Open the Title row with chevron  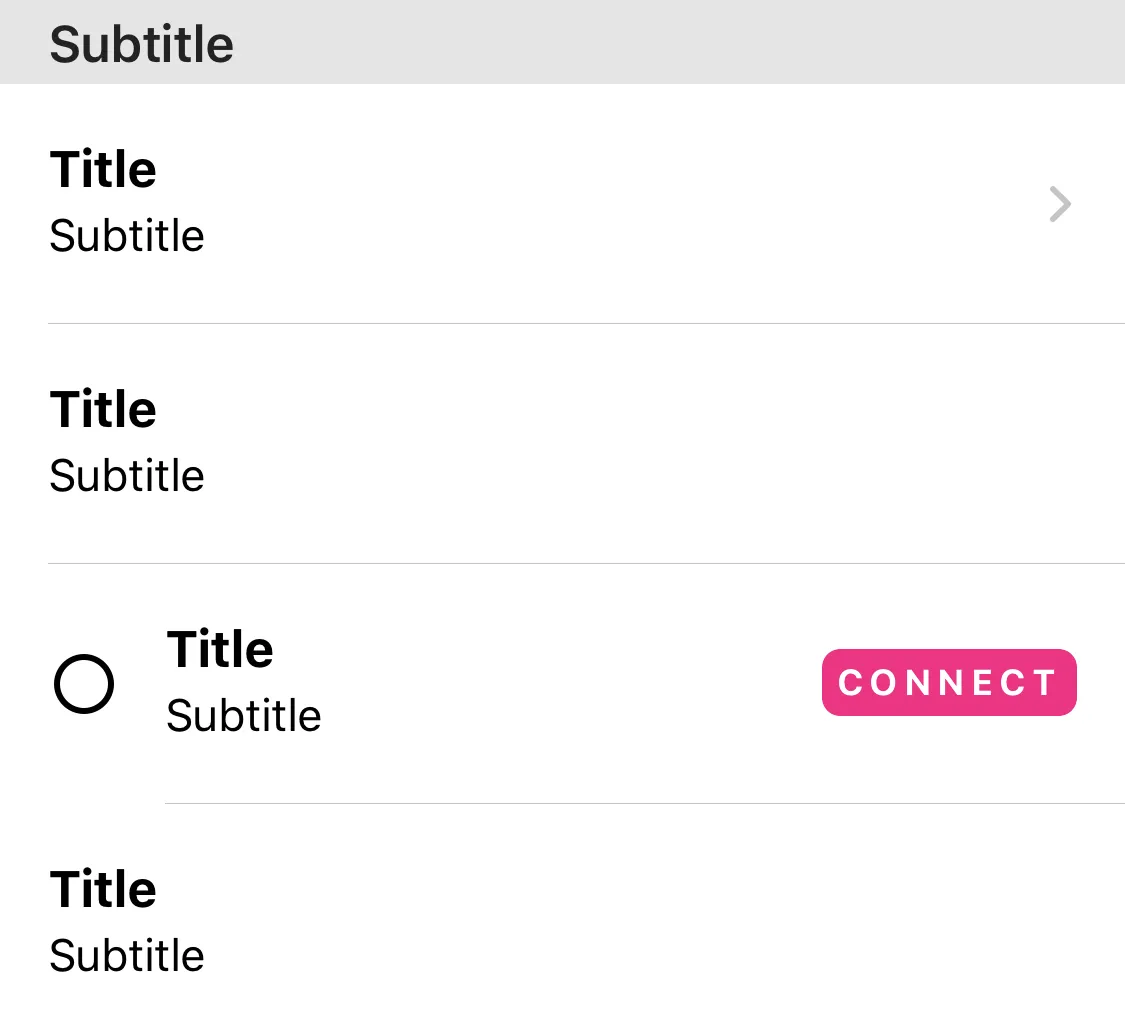[560, 203]
